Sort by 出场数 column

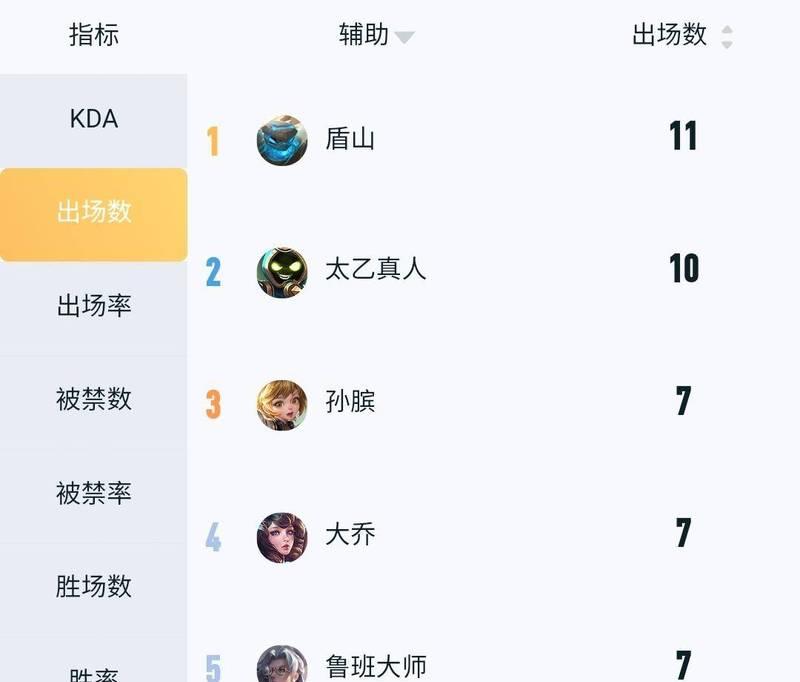pos(682,36)
